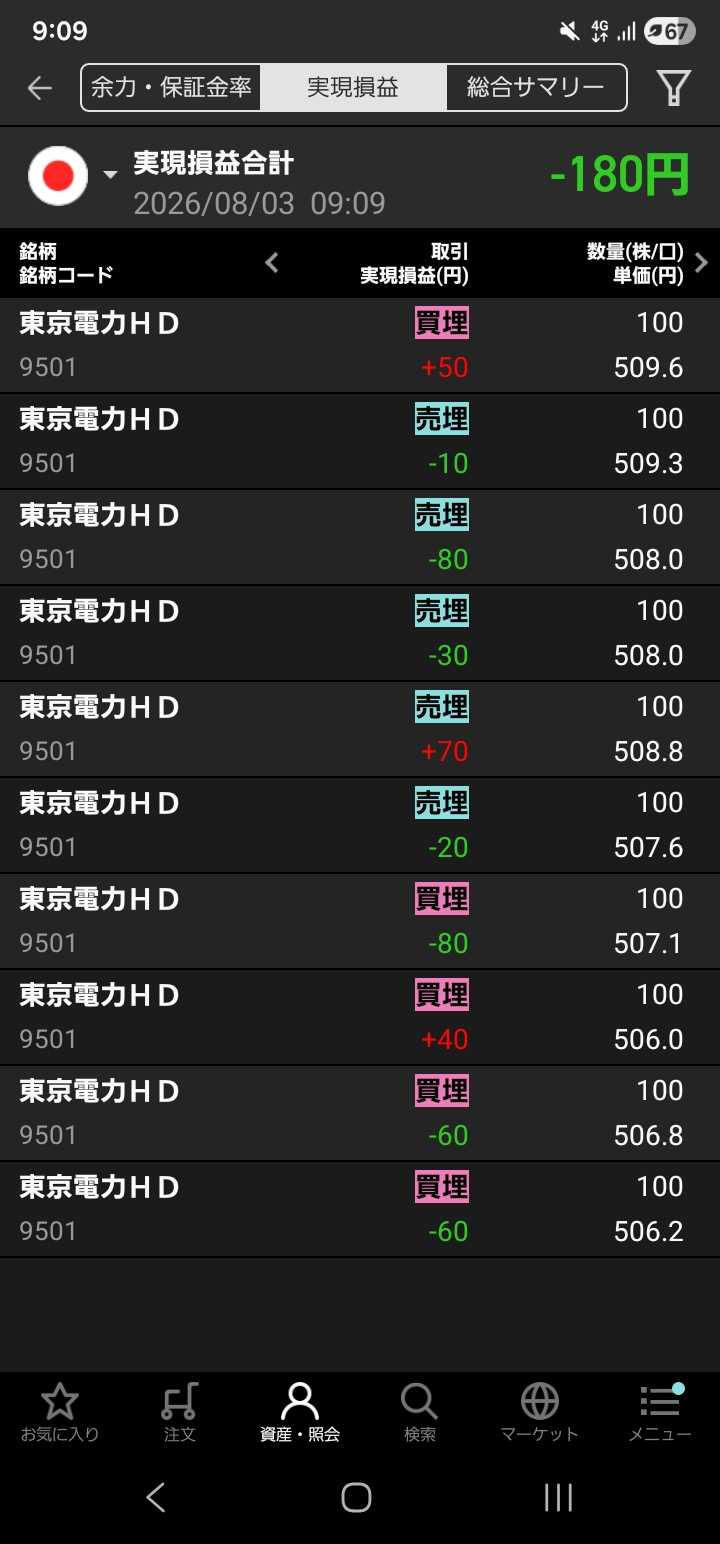Go to the お気に入り favorites tab
This screenshot has width=720, height=1544.
(x=60, y=1412)
